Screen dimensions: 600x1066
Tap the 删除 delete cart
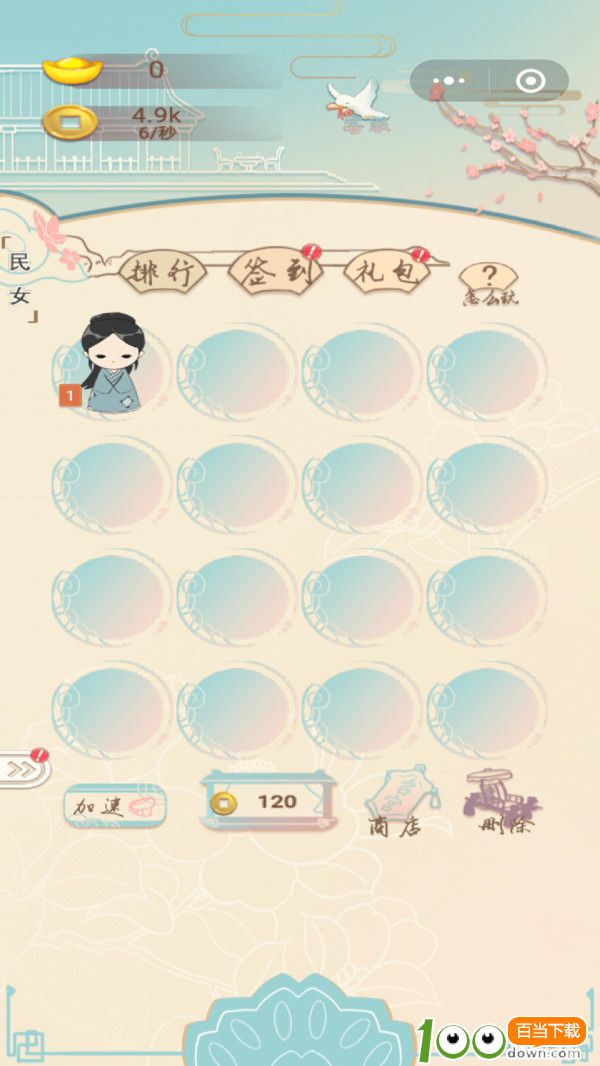(503, 800)
